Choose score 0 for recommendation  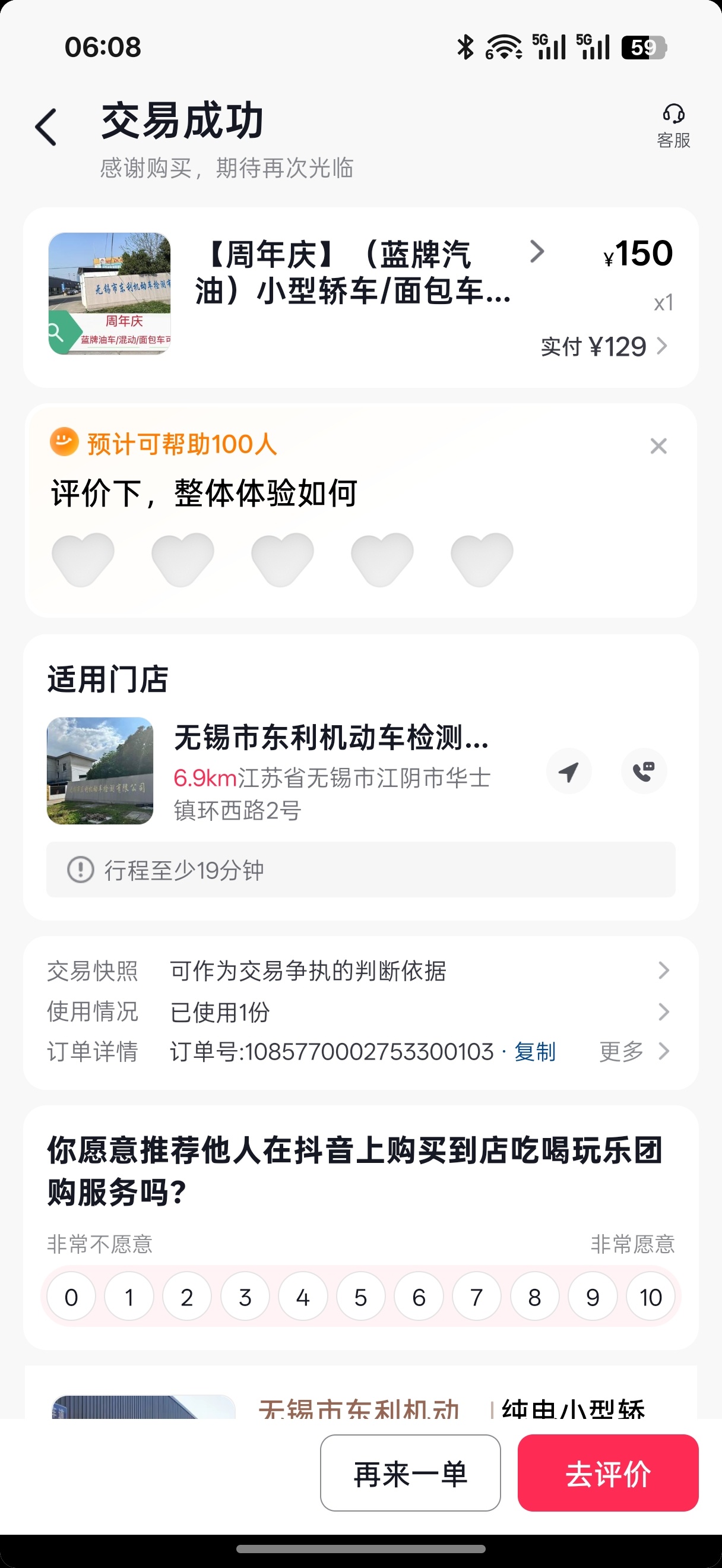click(71, 1297)
